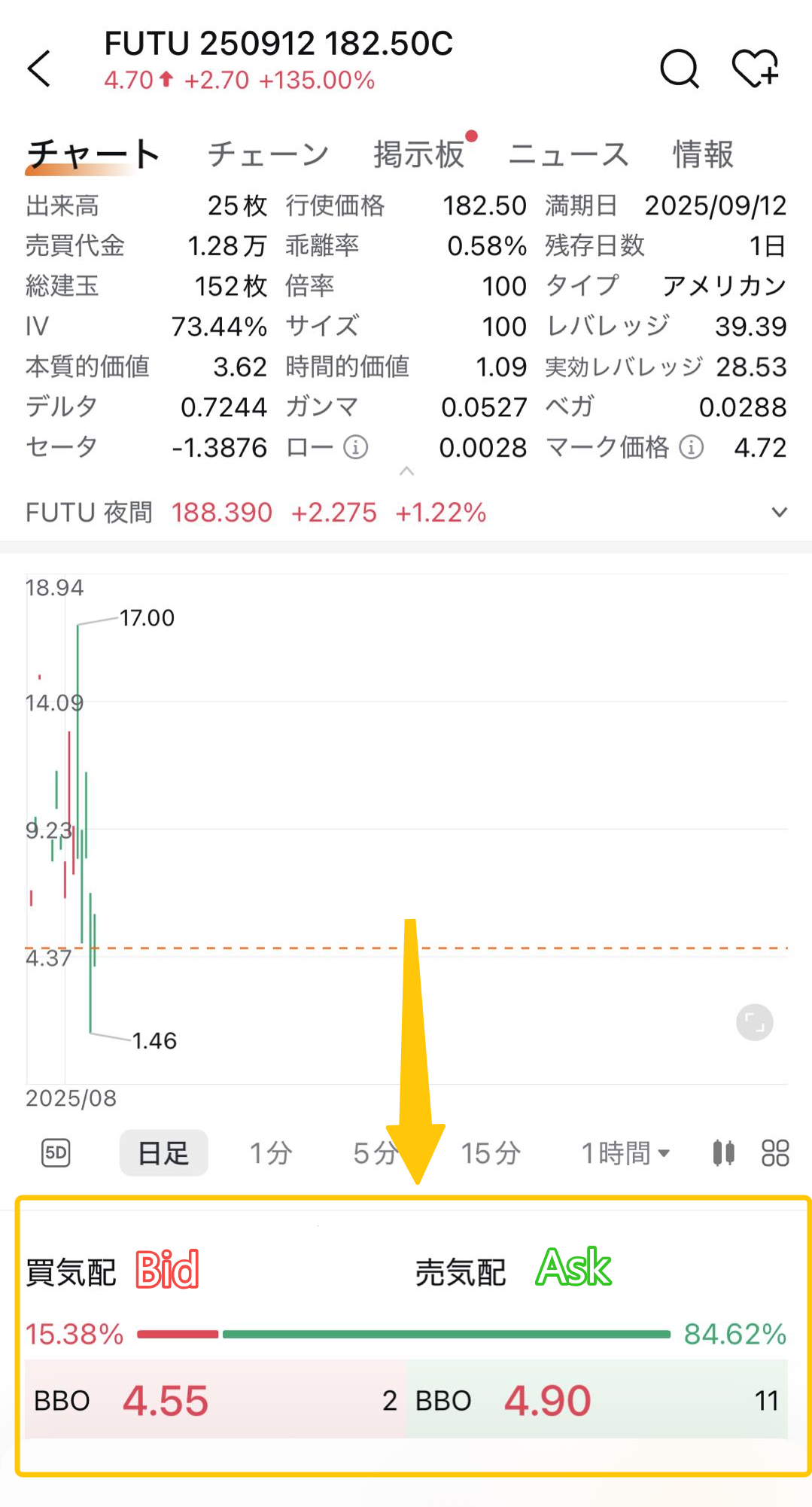This screenshot has height=1507, width=812.
Task: Tap the ask BBO price 4.90
Action: (x=548, y=1400)
